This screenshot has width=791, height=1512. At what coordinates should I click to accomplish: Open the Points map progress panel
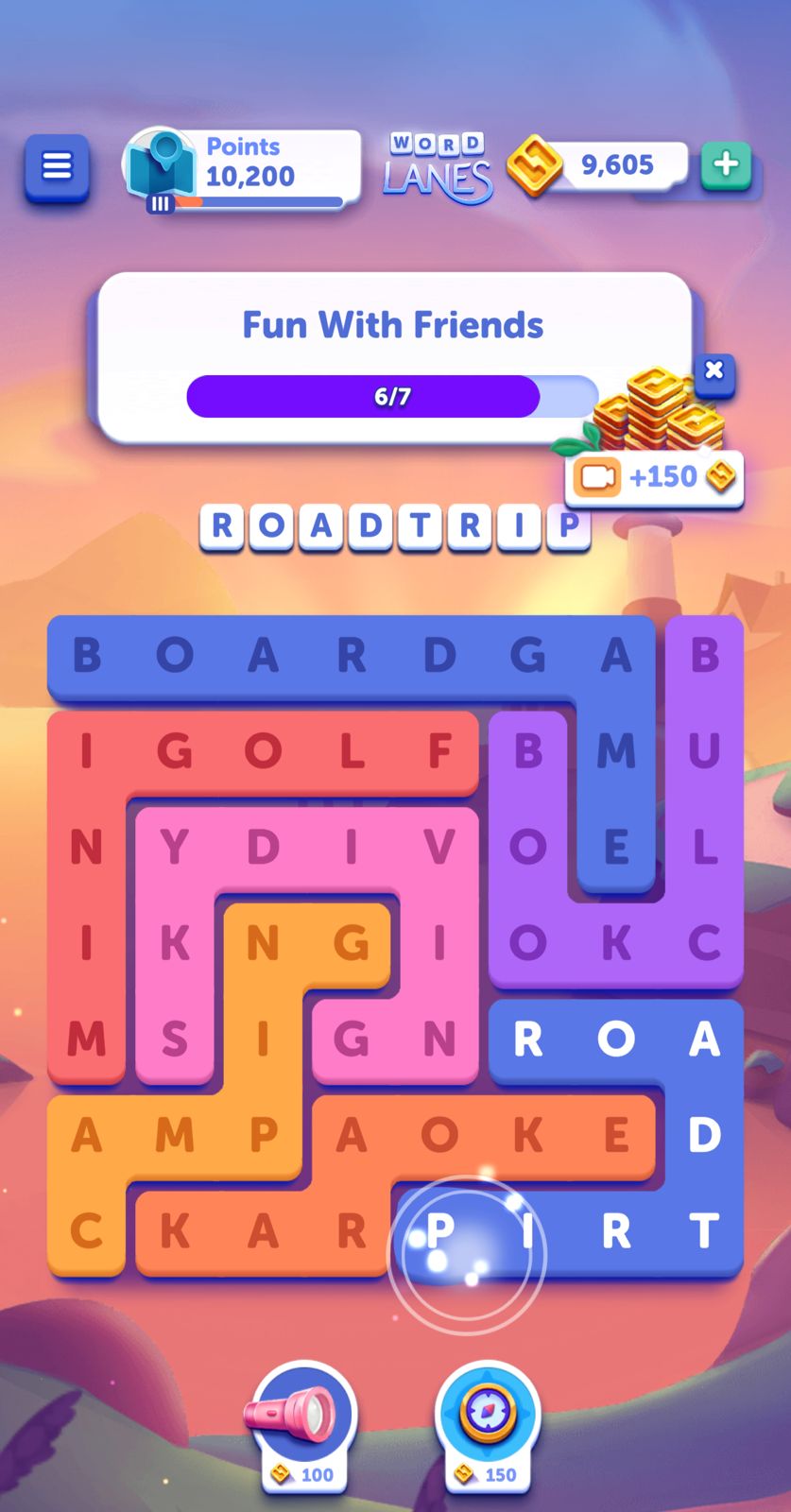[x=242, y=168]
